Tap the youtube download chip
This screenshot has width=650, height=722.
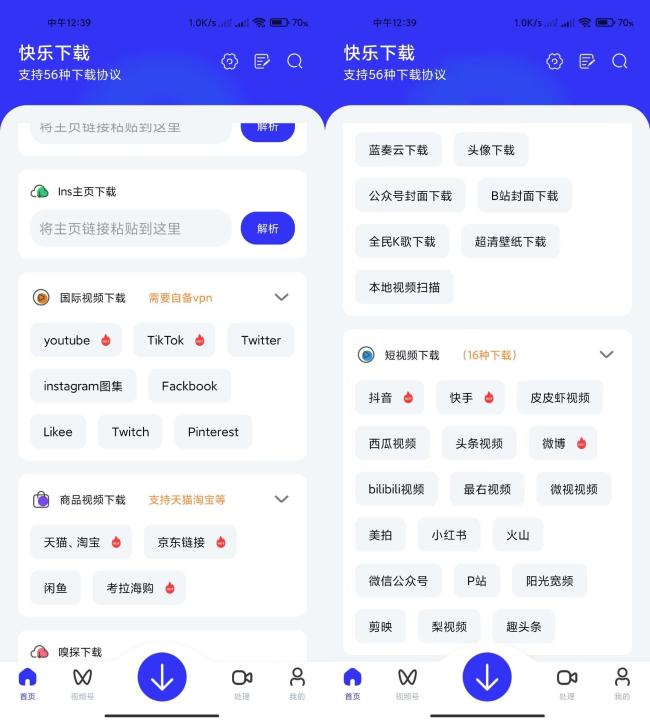tap(76, 340)
